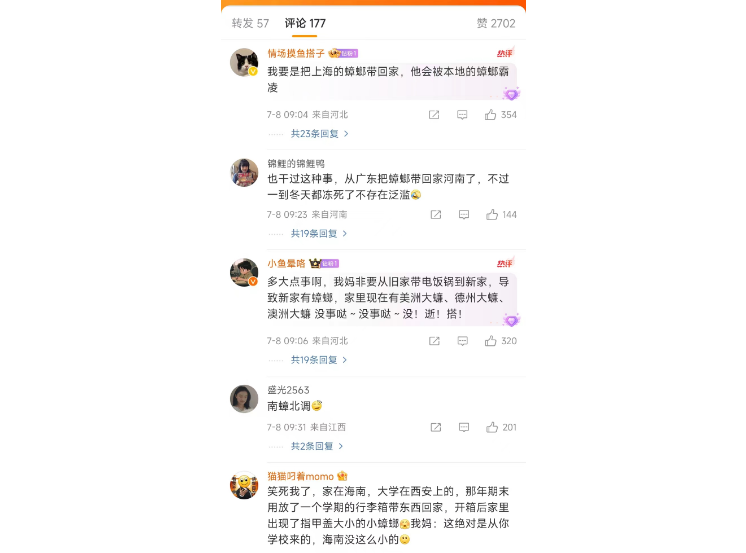This screenshot has width=746, height=553.
Task: Open 猫猫习着momo's profile avatar
Action: click(x=244, y=486)
